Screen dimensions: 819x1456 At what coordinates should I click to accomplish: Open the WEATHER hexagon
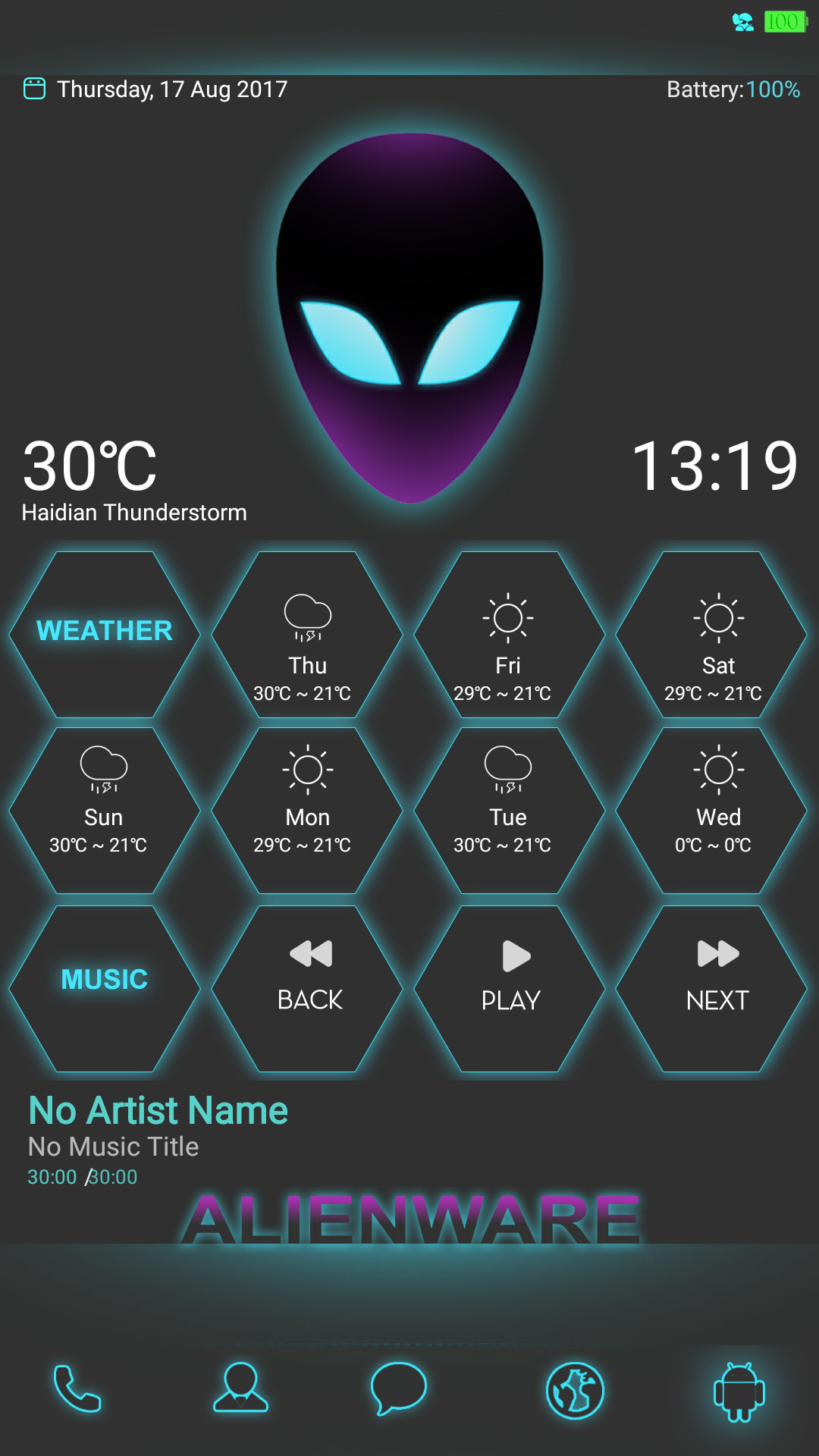pos(105,635)
